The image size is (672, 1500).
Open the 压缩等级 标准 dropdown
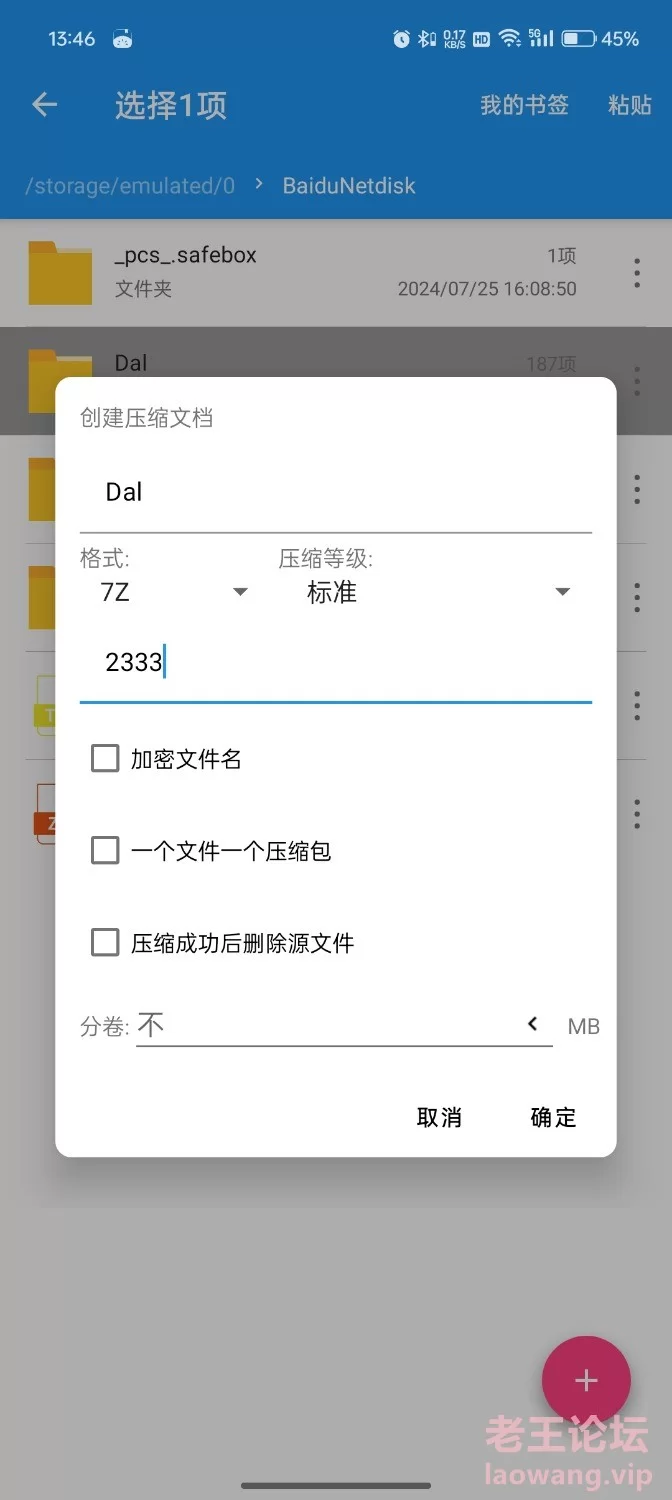tap(436, 592)
